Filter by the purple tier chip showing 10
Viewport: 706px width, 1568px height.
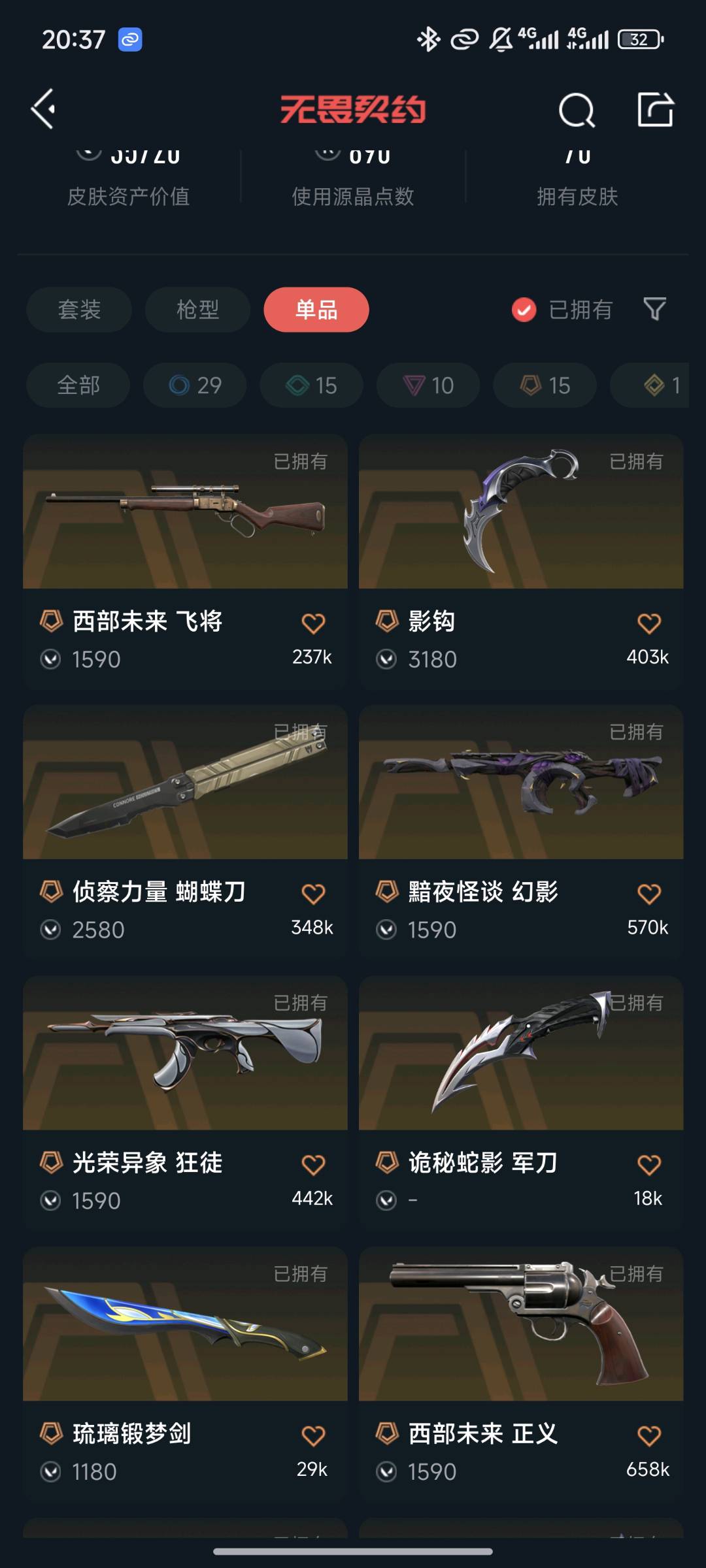pyautogui.click(x=428, y=385)
